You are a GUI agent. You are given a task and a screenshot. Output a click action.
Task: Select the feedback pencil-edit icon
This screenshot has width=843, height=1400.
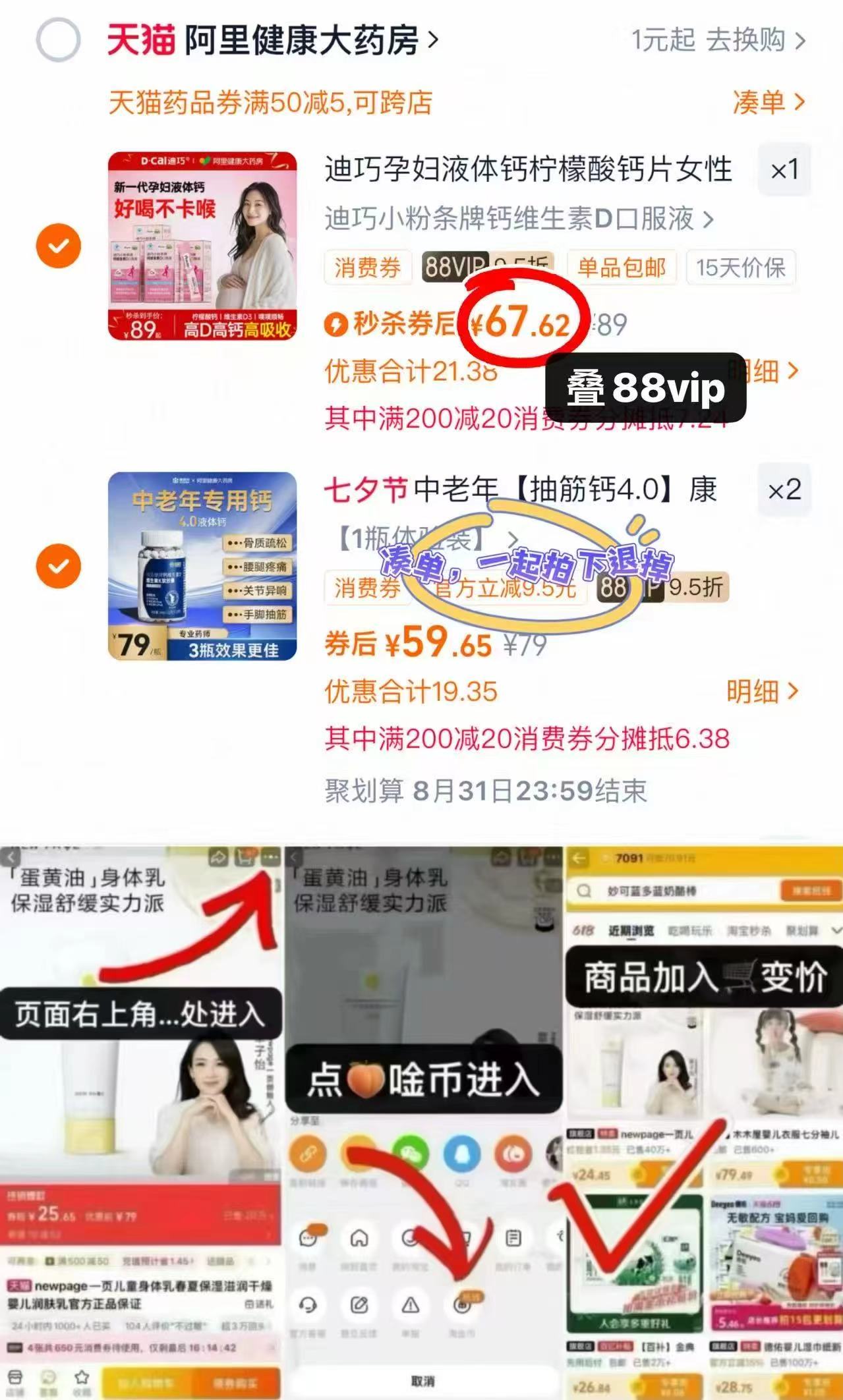359,1305
